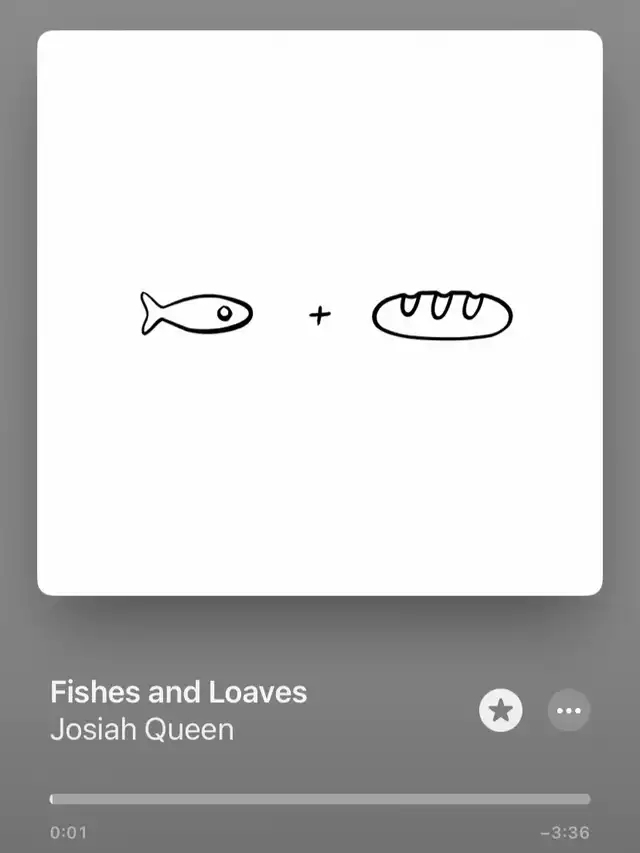Tap the song progress bar
The image size is (640, 853).
pos(320,799)
